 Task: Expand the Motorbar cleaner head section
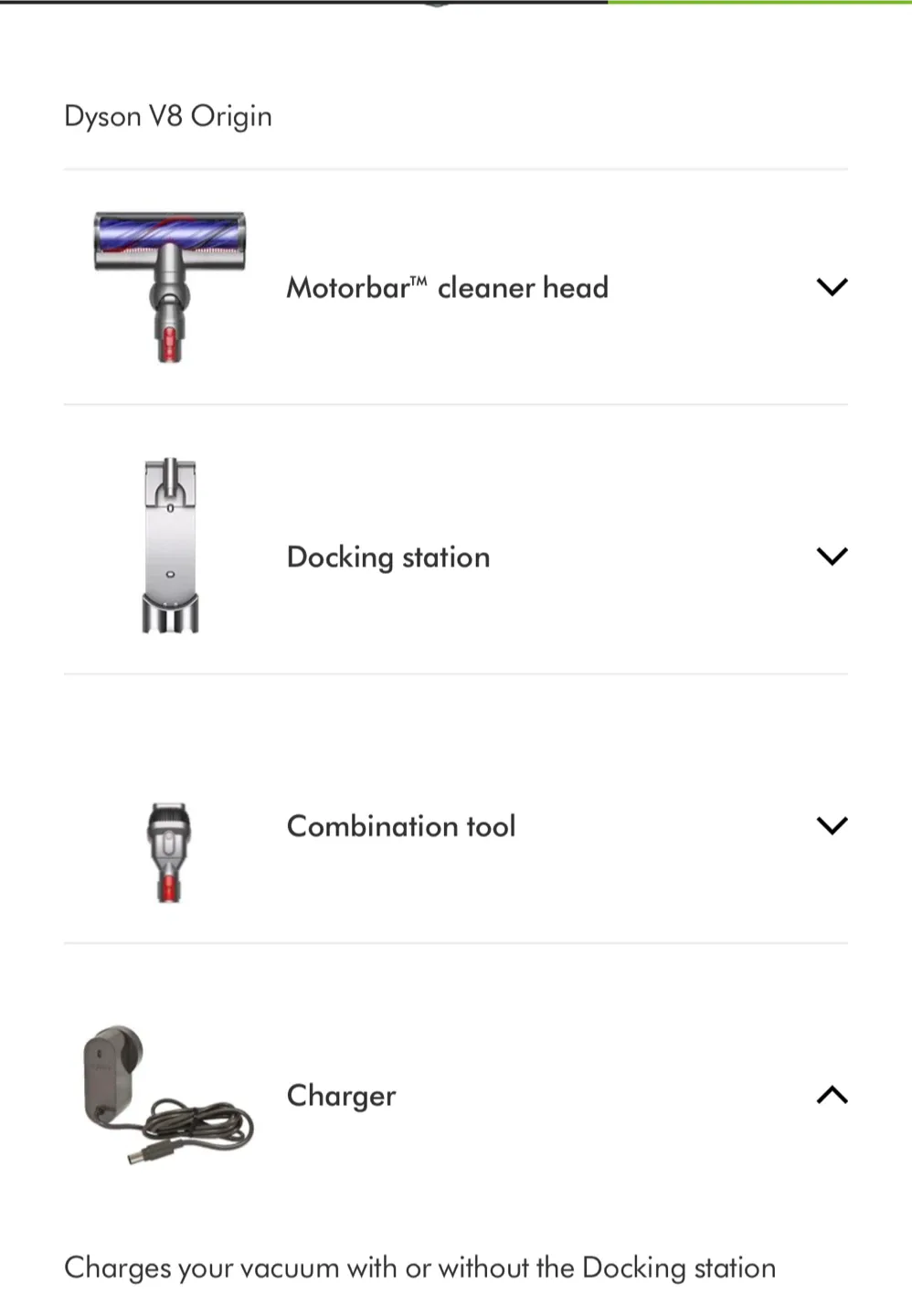point(832,287)
